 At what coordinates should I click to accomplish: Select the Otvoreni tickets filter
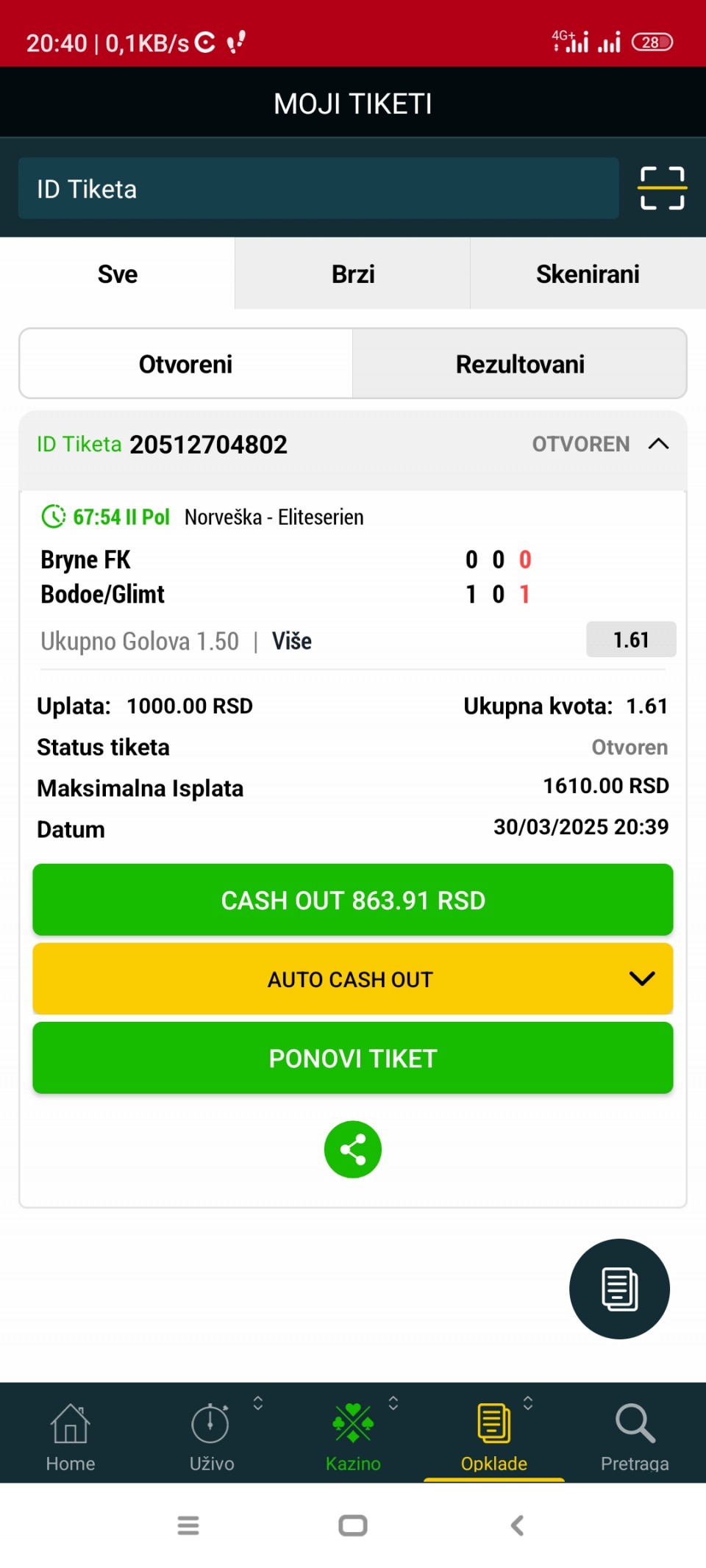[186, 364]
